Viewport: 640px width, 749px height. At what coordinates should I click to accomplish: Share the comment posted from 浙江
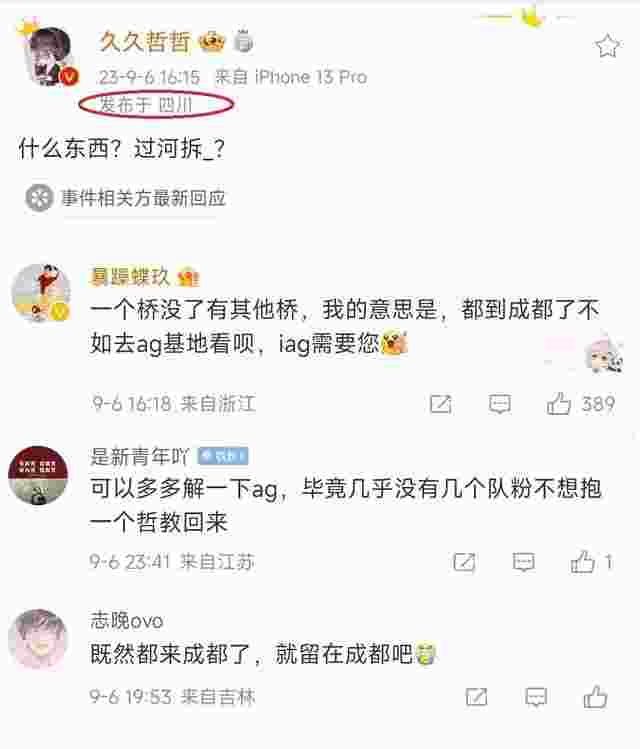[x=440, y=404]
